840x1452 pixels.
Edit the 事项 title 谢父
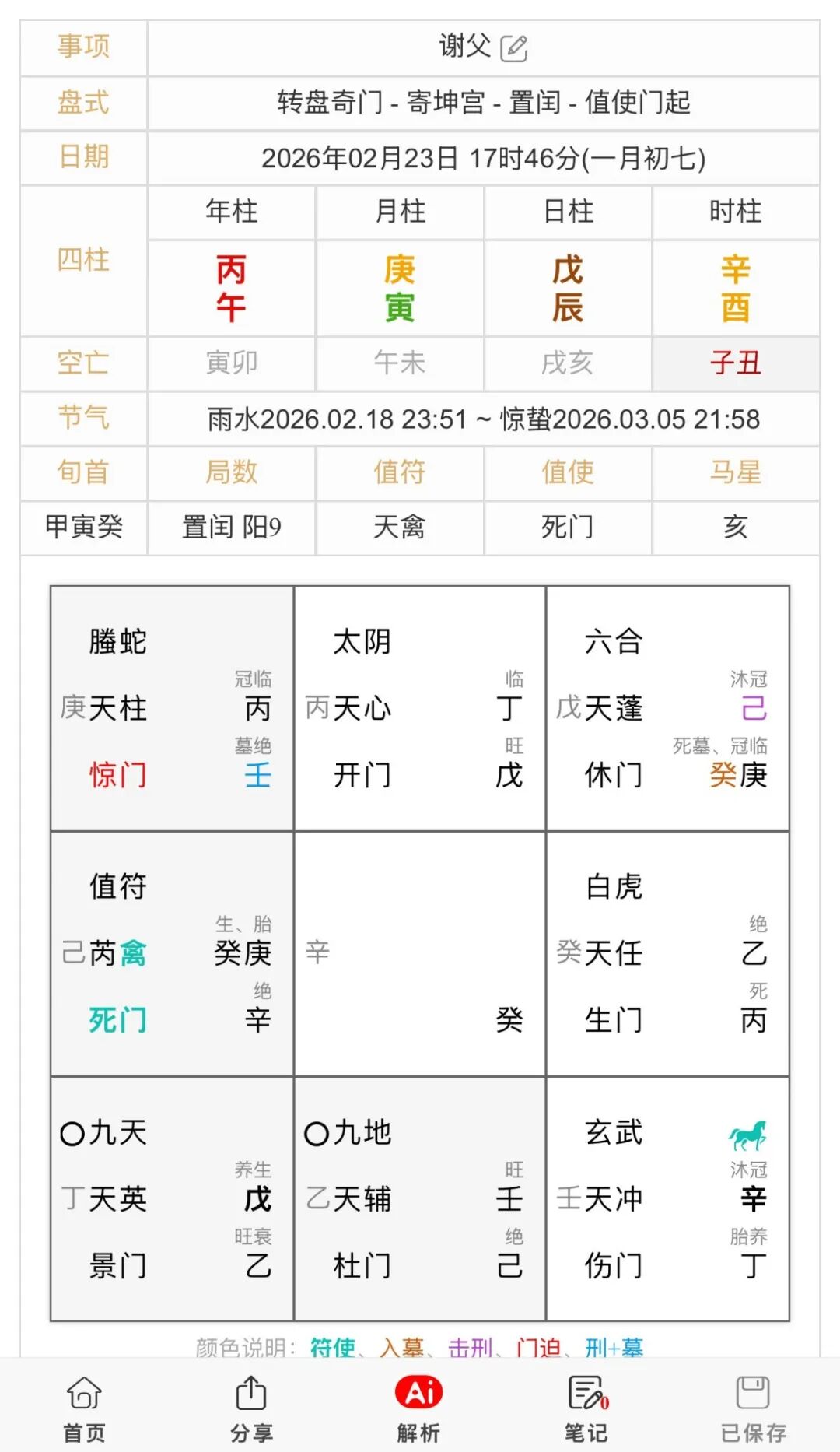click(x=513, y=48)
